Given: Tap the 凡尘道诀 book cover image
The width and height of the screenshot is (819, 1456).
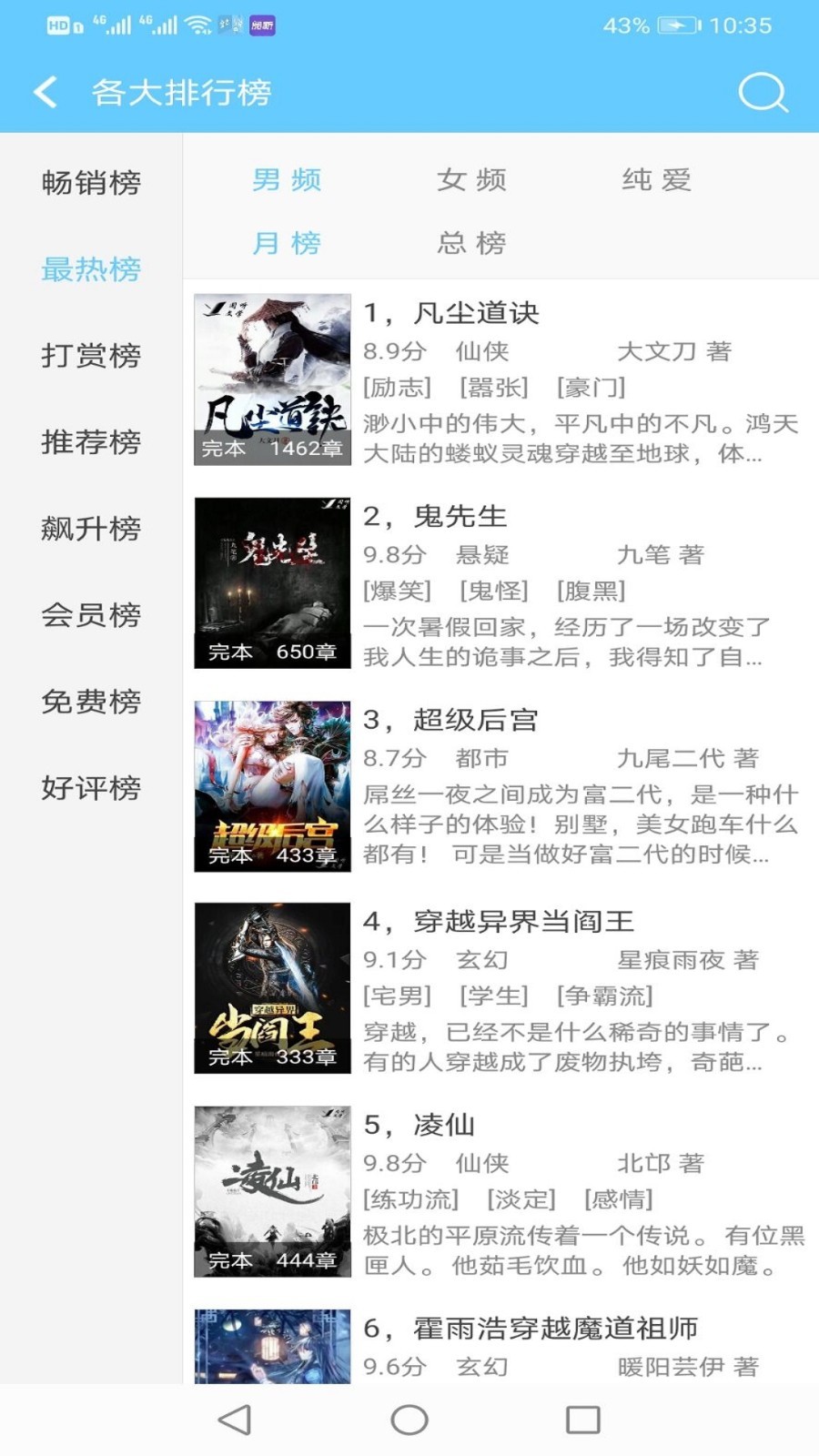Looking at the screenshot, I should (x=273, y=378).
